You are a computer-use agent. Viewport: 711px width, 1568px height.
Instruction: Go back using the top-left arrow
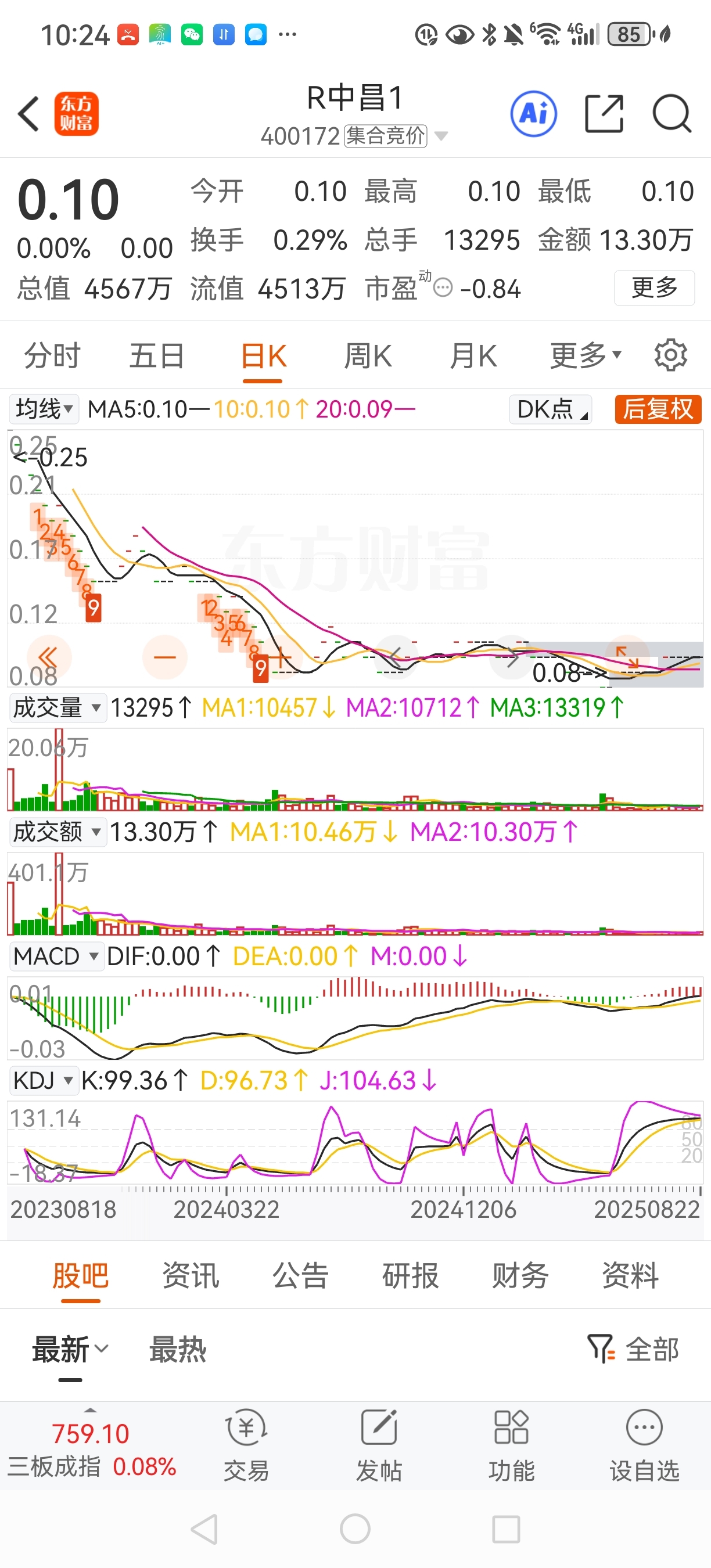tap(28, 114)
